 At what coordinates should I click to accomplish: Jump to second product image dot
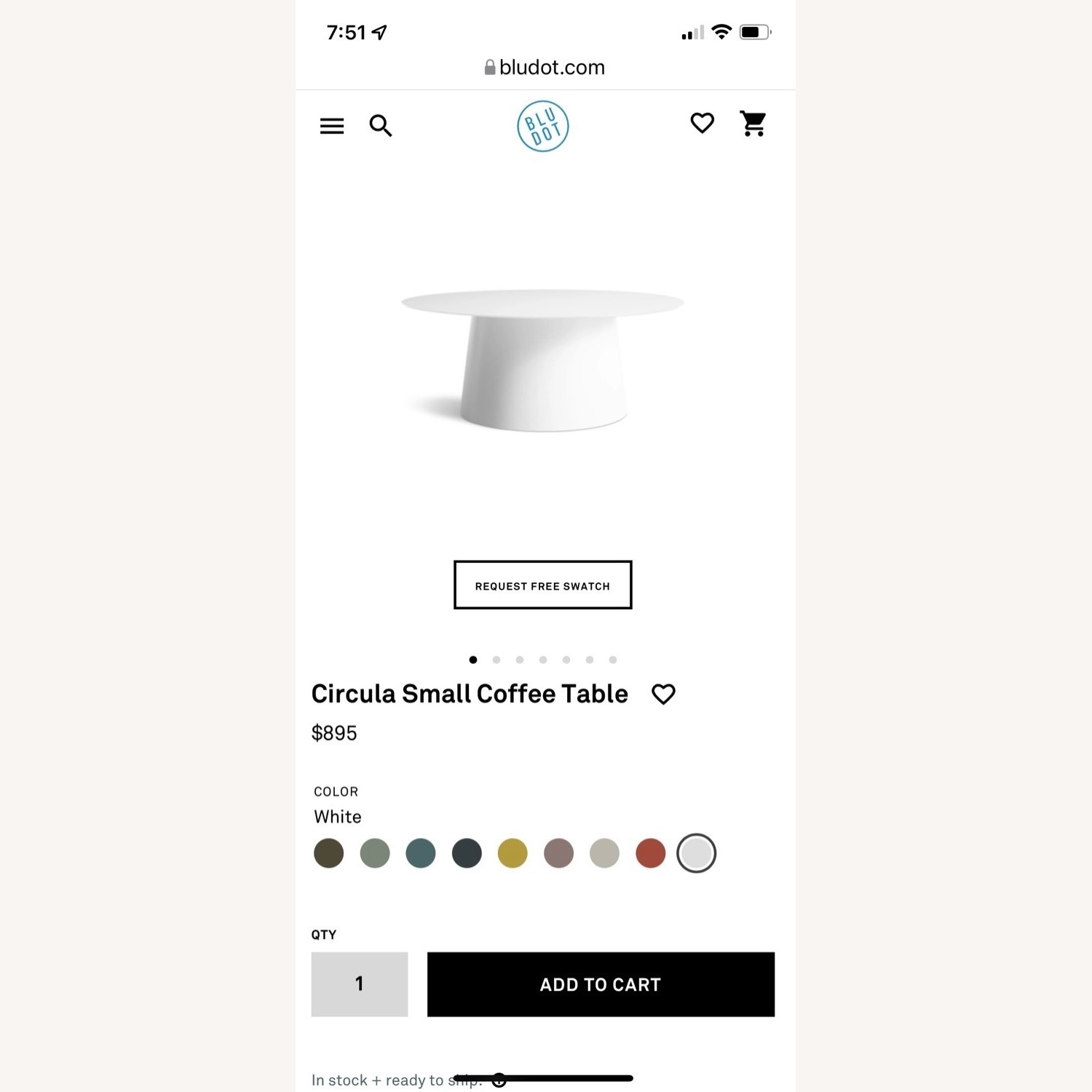point(496,660)
